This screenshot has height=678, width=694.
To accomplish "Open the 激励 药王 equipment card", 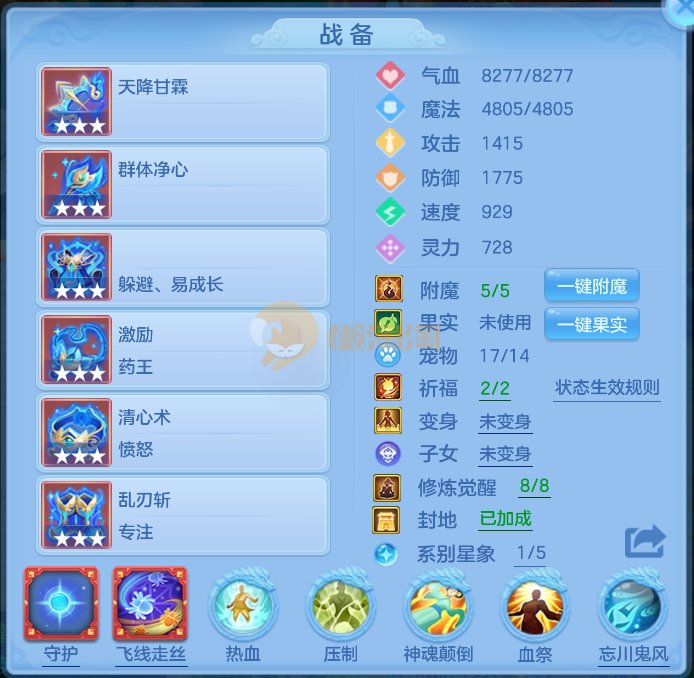I will pyautogui.click(x=183, y=350).
